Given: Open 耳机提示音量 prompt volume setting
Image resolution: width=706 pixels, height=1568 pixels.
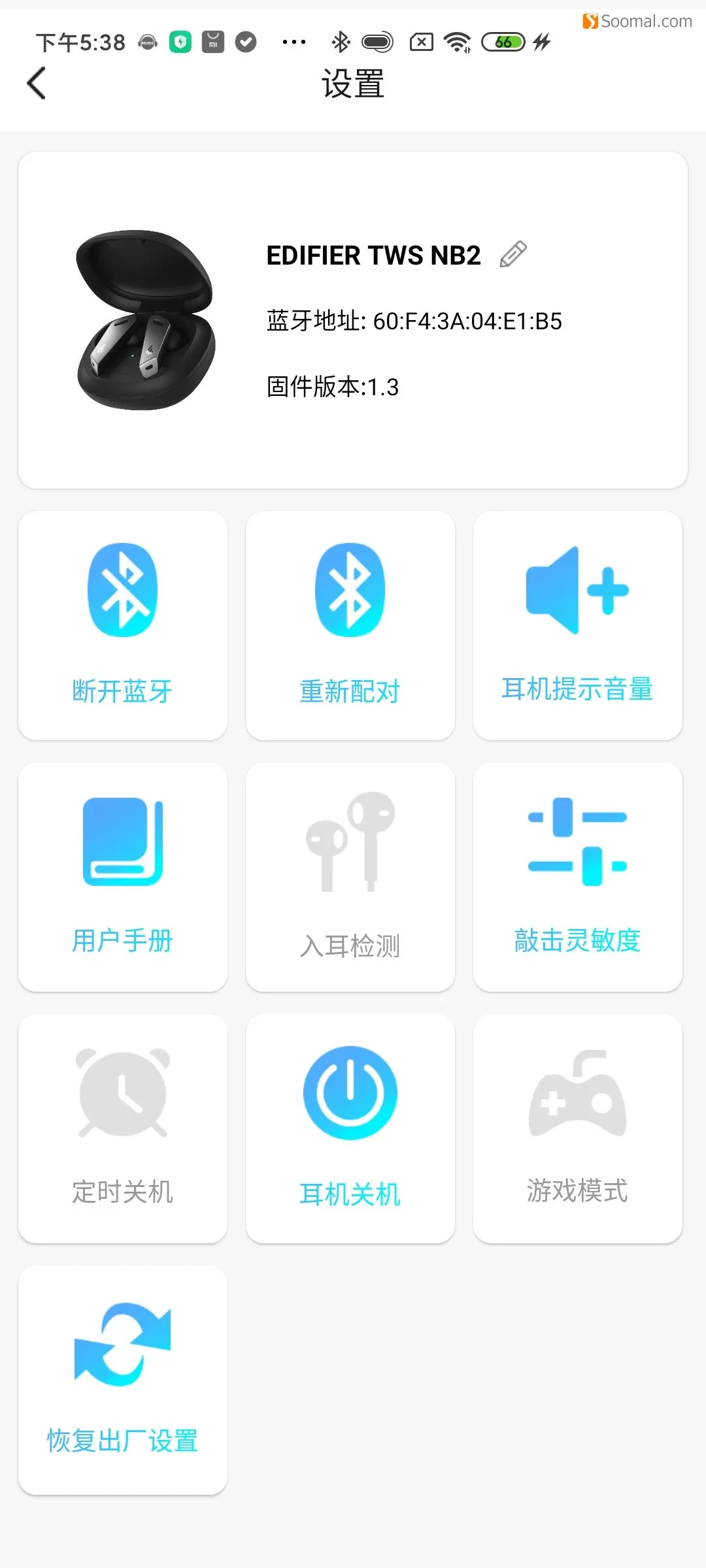Looking at the screenshot, I should (578, 625).
